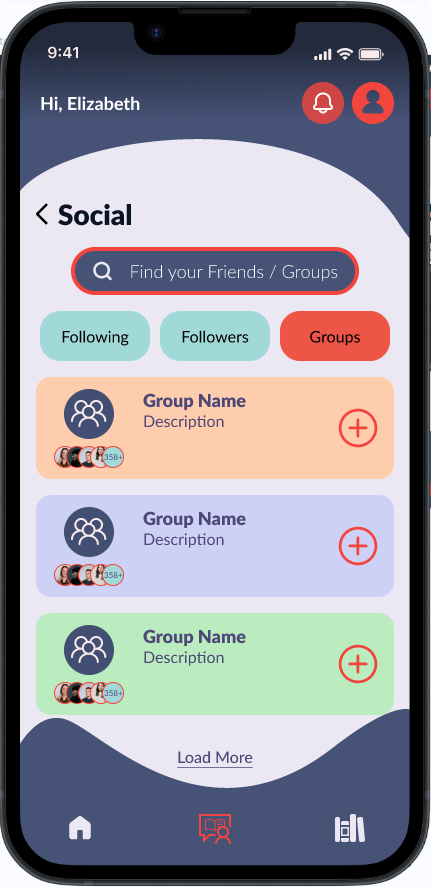Tap the plus icon on the purple group card
Screen dimensions: 431x887
tap(357, 546)
